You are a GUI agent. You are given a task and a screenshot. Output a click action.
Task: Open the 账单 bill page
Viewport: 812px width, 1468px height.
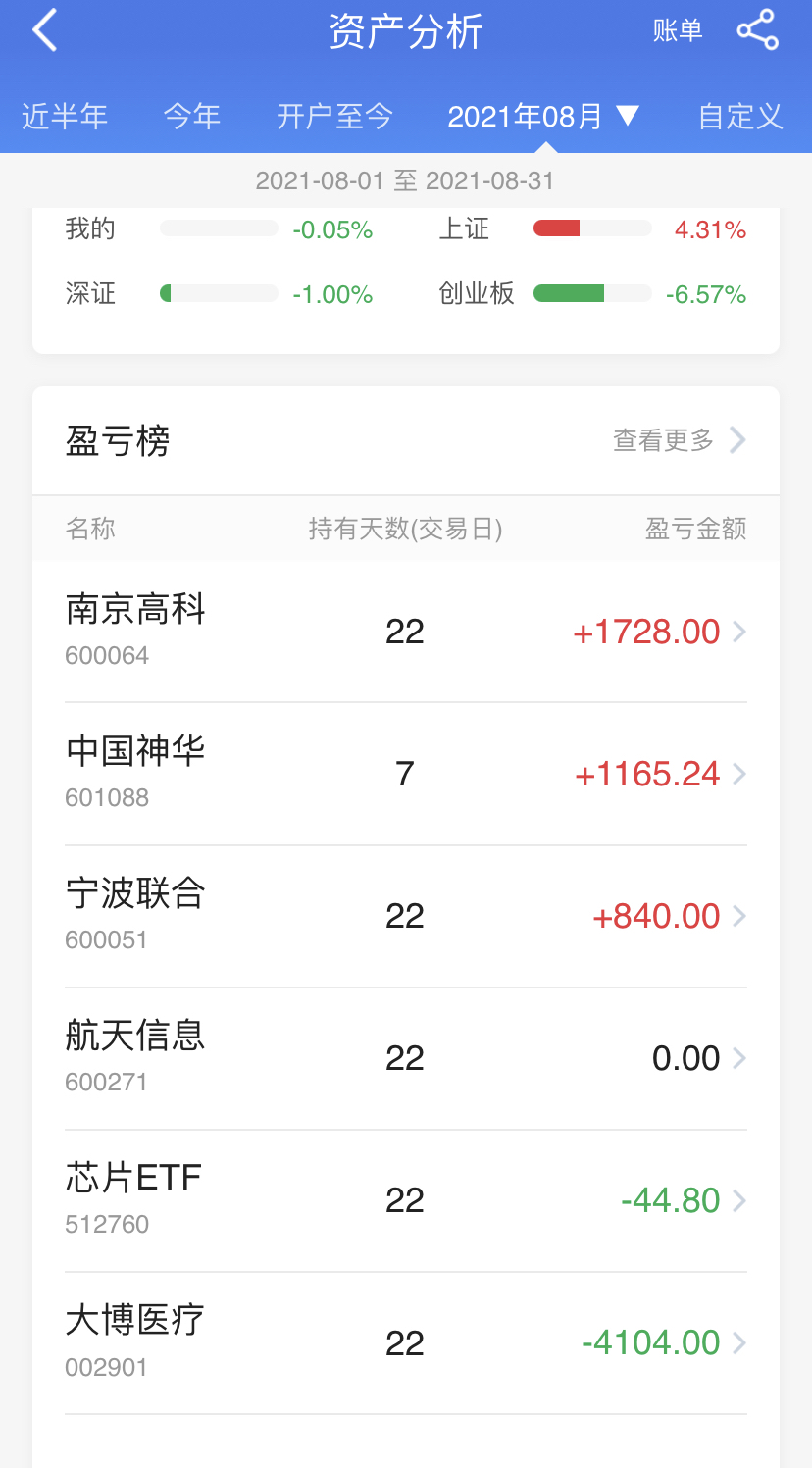(x=678, y=31)
